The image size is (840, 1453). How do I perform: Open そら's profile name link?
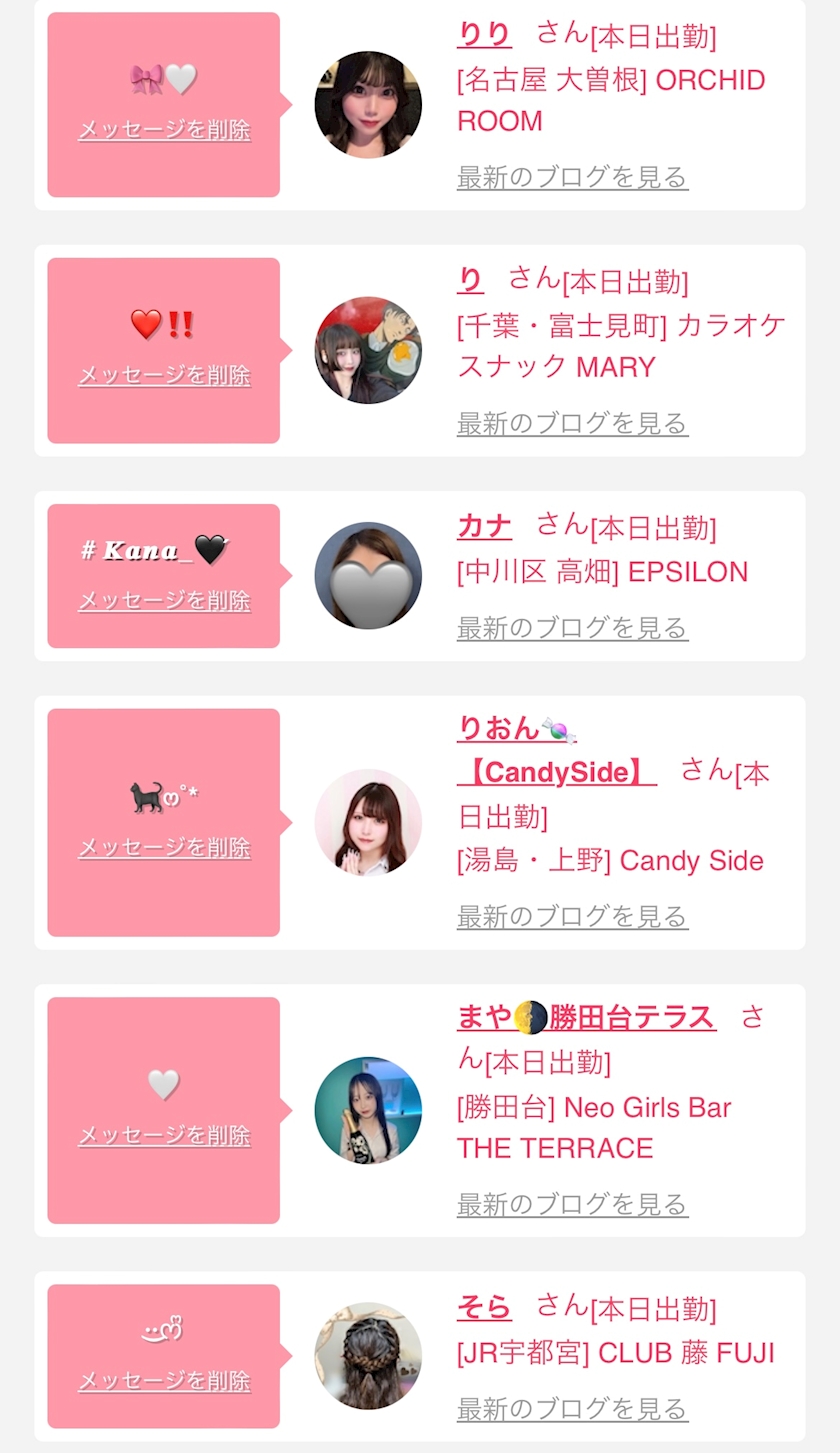[x=484, y=1306]
